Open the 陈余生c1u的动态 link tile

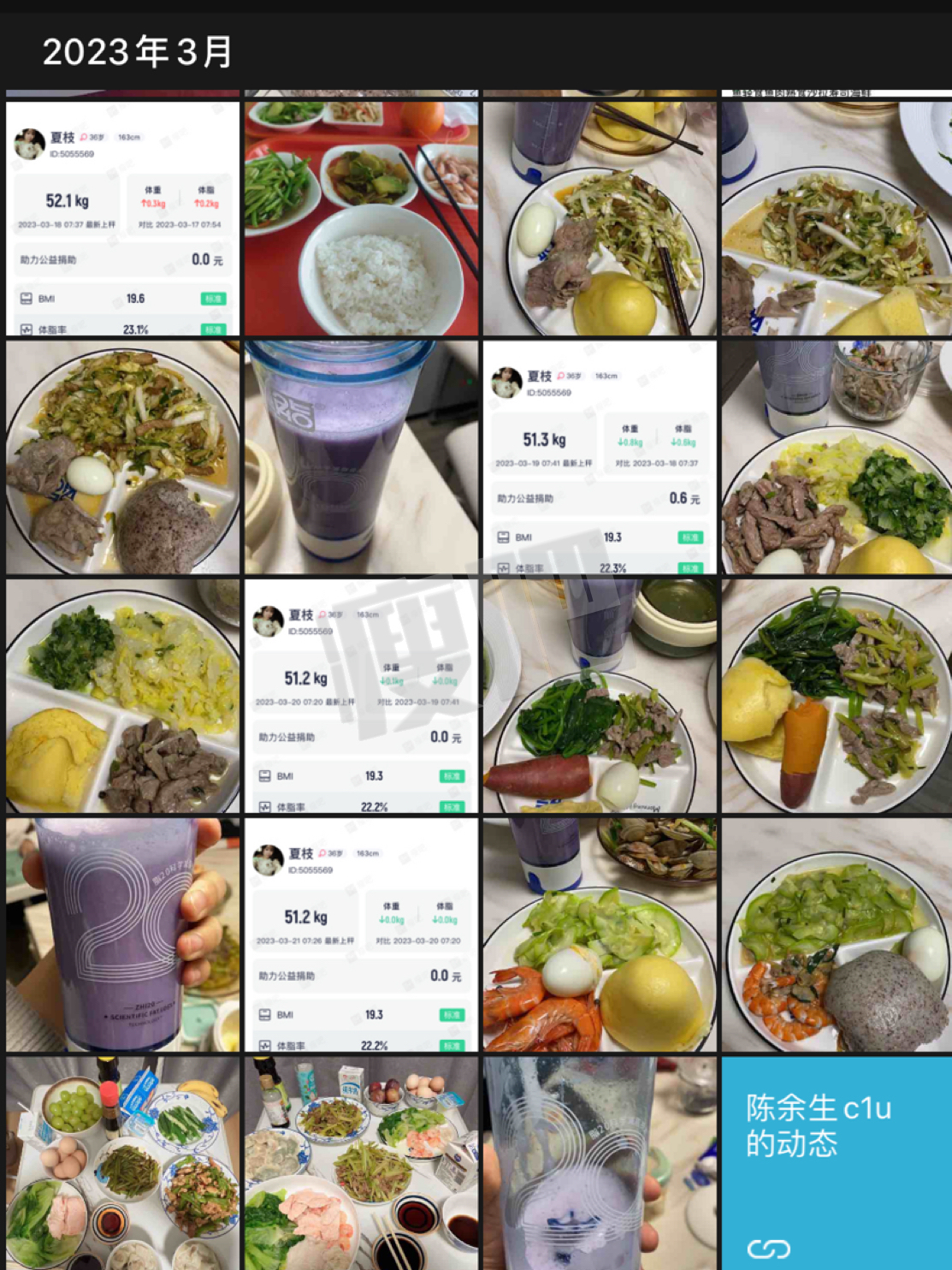(x=837, y=1162)
